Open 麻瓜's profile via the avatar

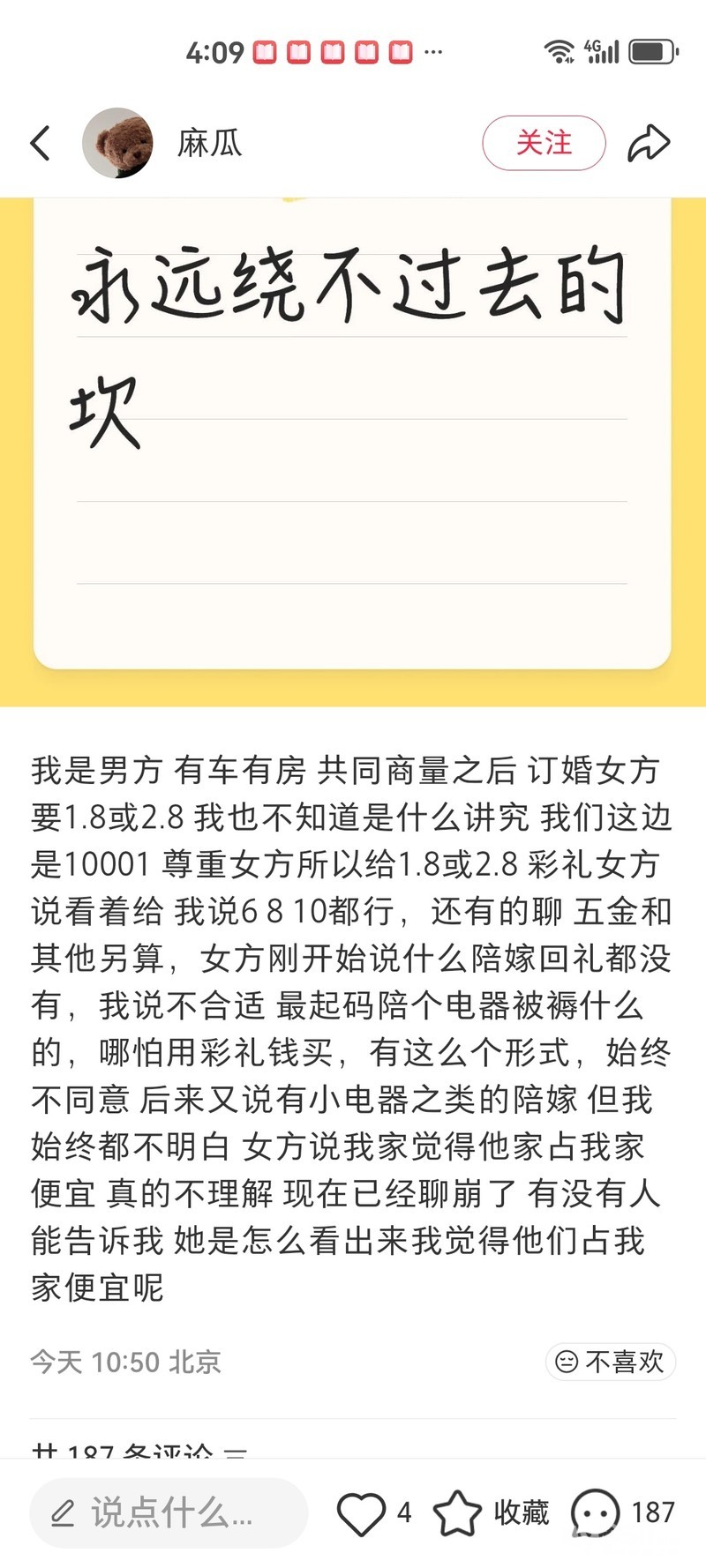pyautogui.click(x=117, y=143)
